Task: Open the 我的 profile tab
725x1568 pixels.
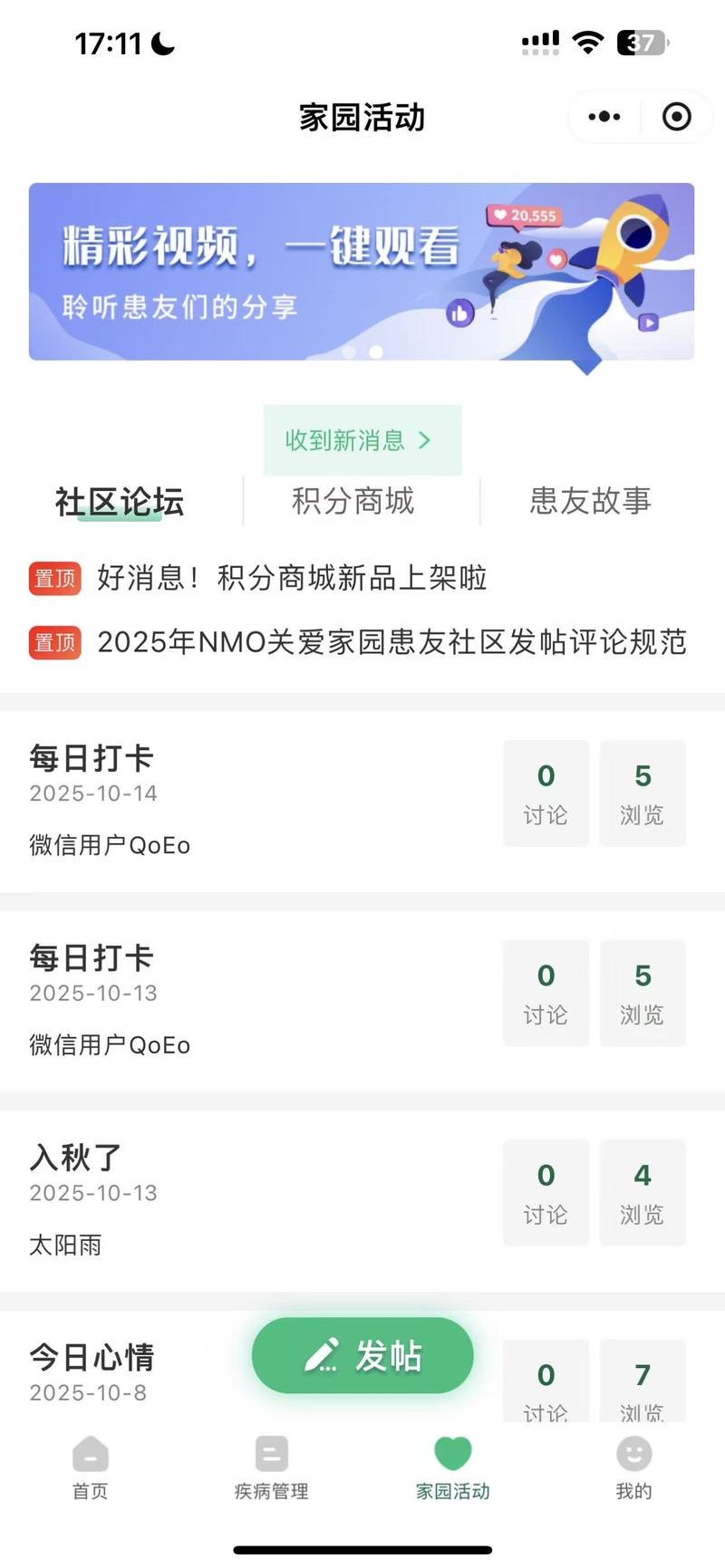Action: tap(633, 1467)
